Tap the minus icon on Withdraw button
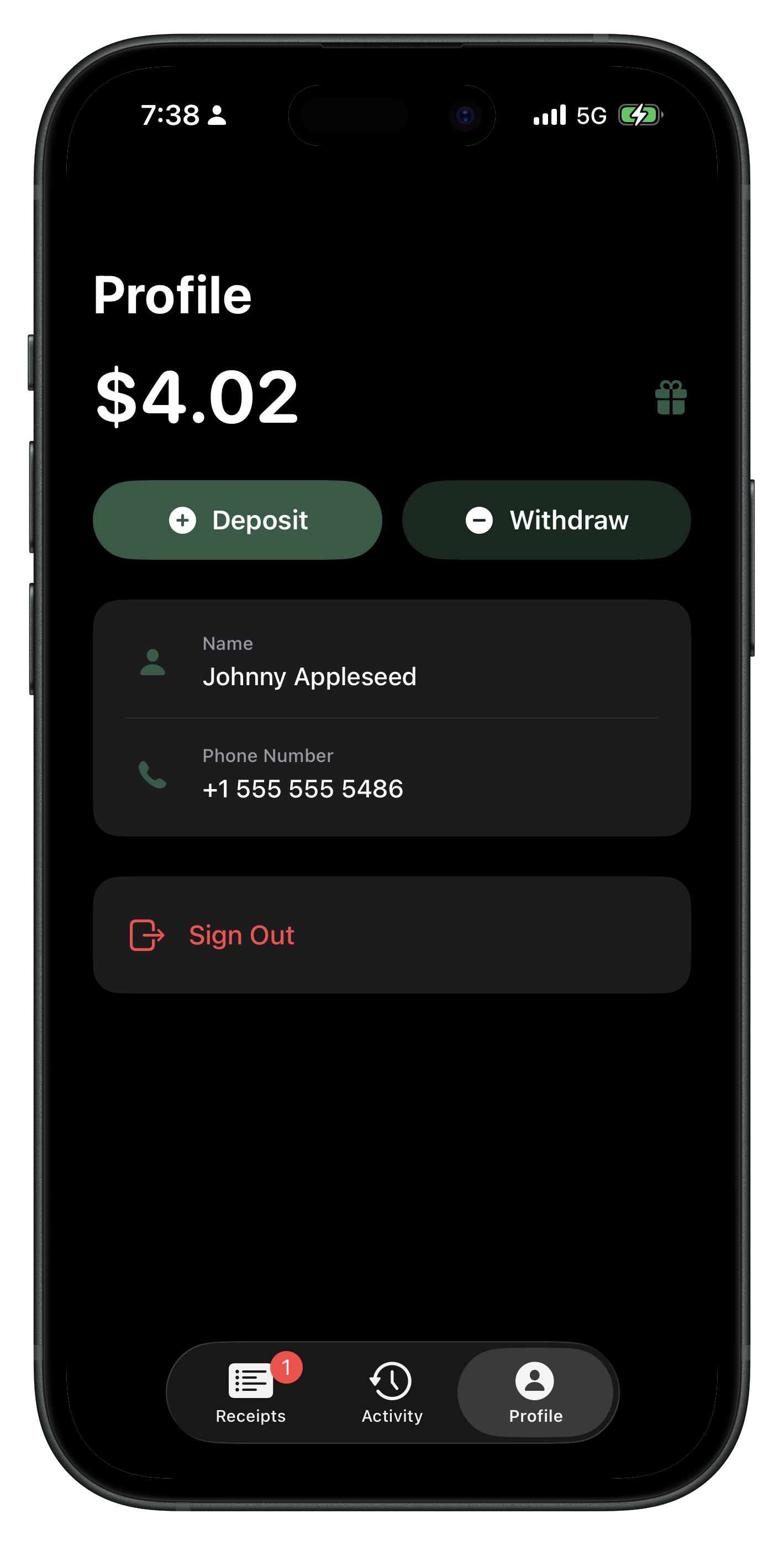The image size is (784, 1545). 479,520
